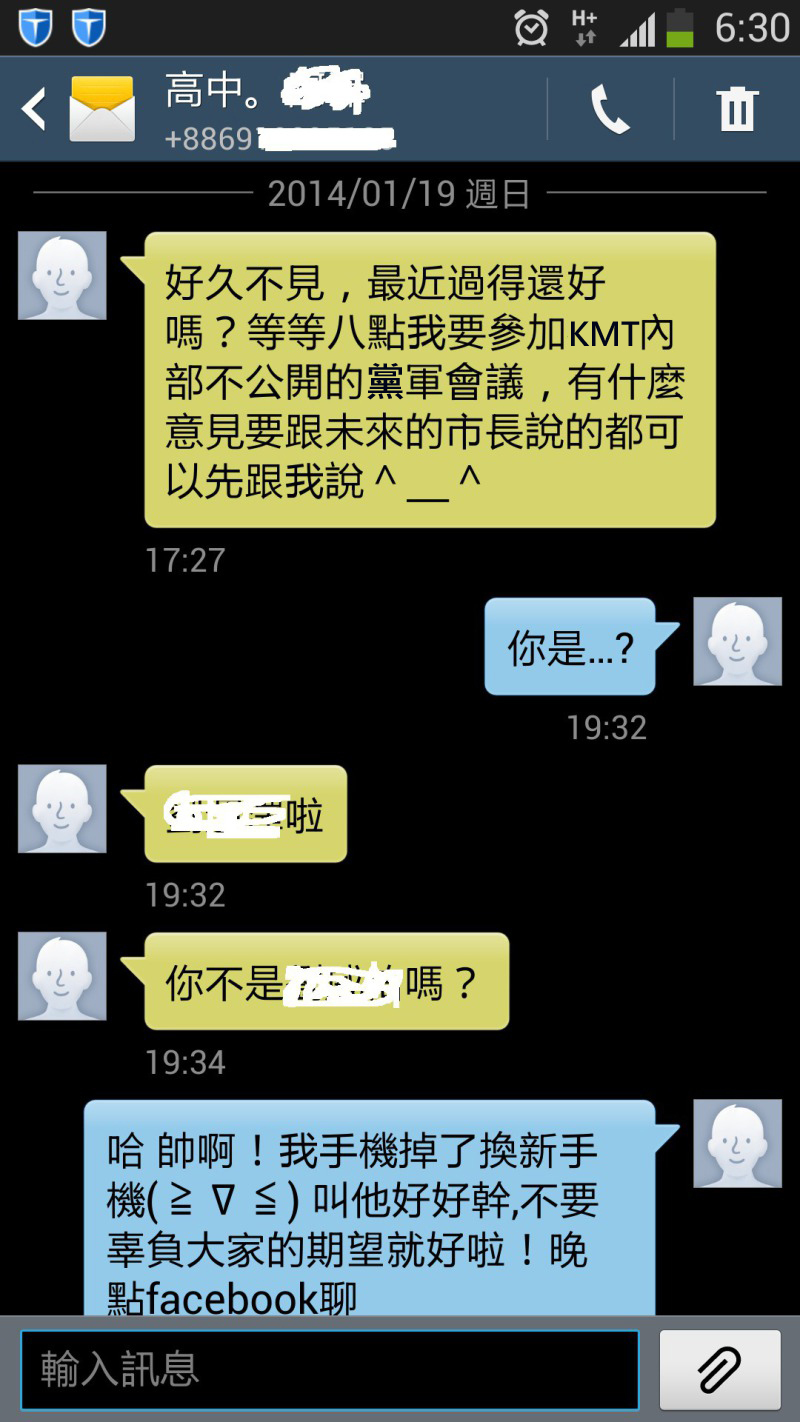Image resolution: width=800 pixels, height=1422 pixels.
Task: Delete messages with the trash icon
Action: [737, 109]
